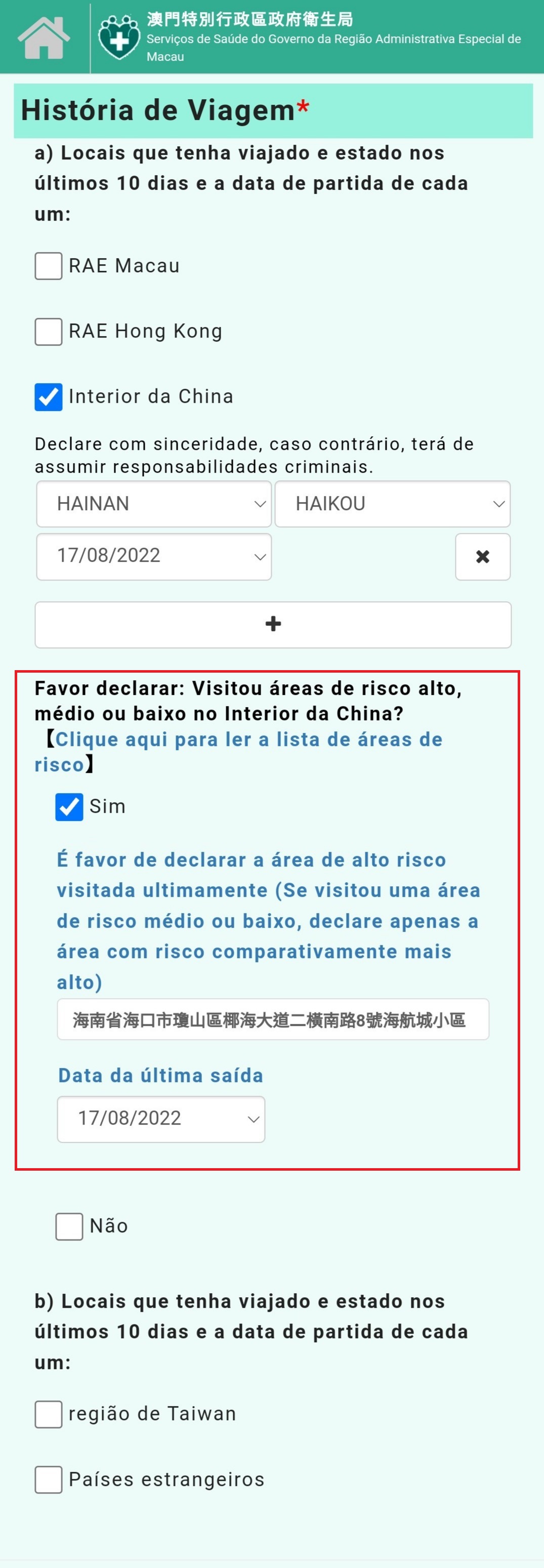This screenshot has width=544, height=1568.
Task: Edit the high-risk area address field
Action: 273,1019
